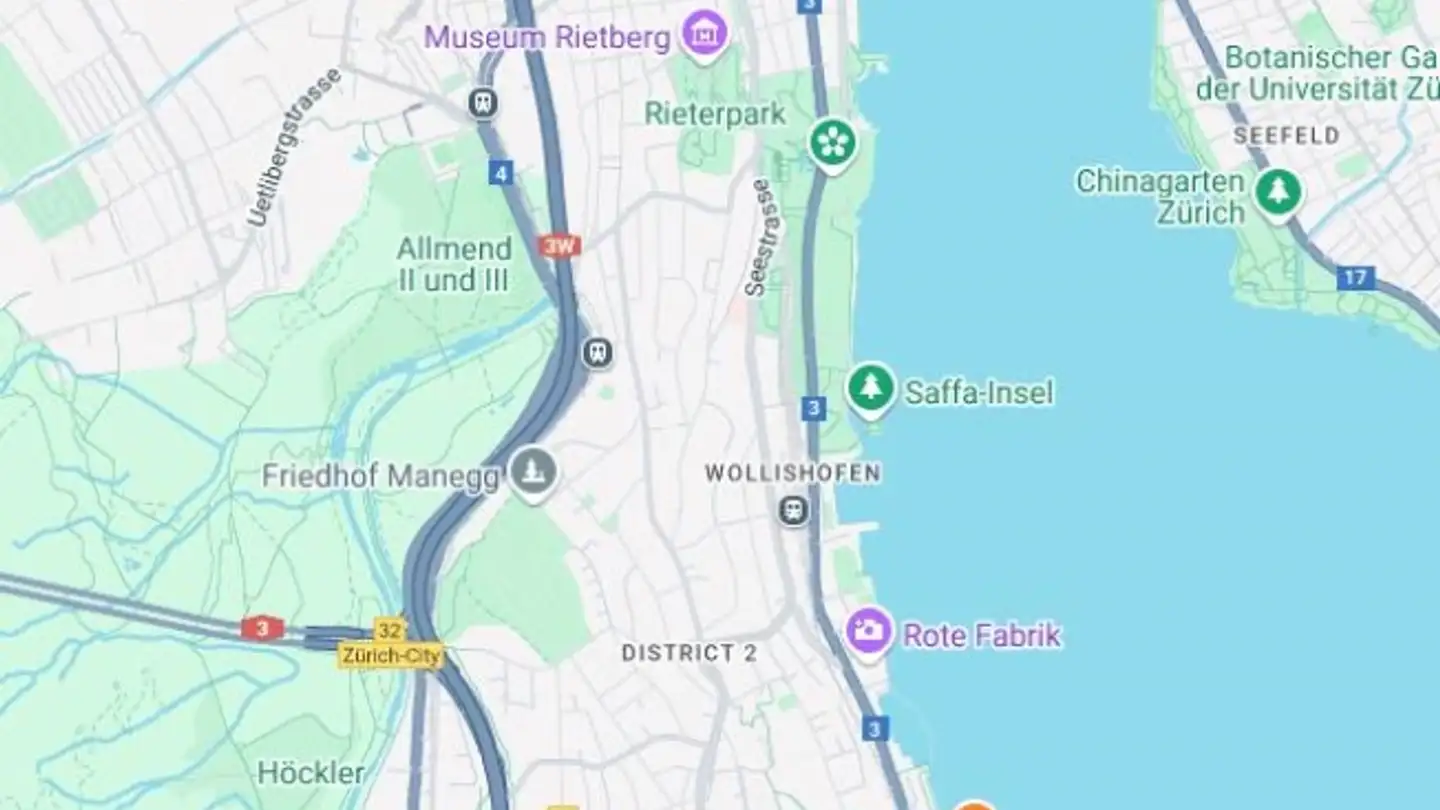
Task: Open the Rote Fabrik place marker
Action: tap(869, 631)
